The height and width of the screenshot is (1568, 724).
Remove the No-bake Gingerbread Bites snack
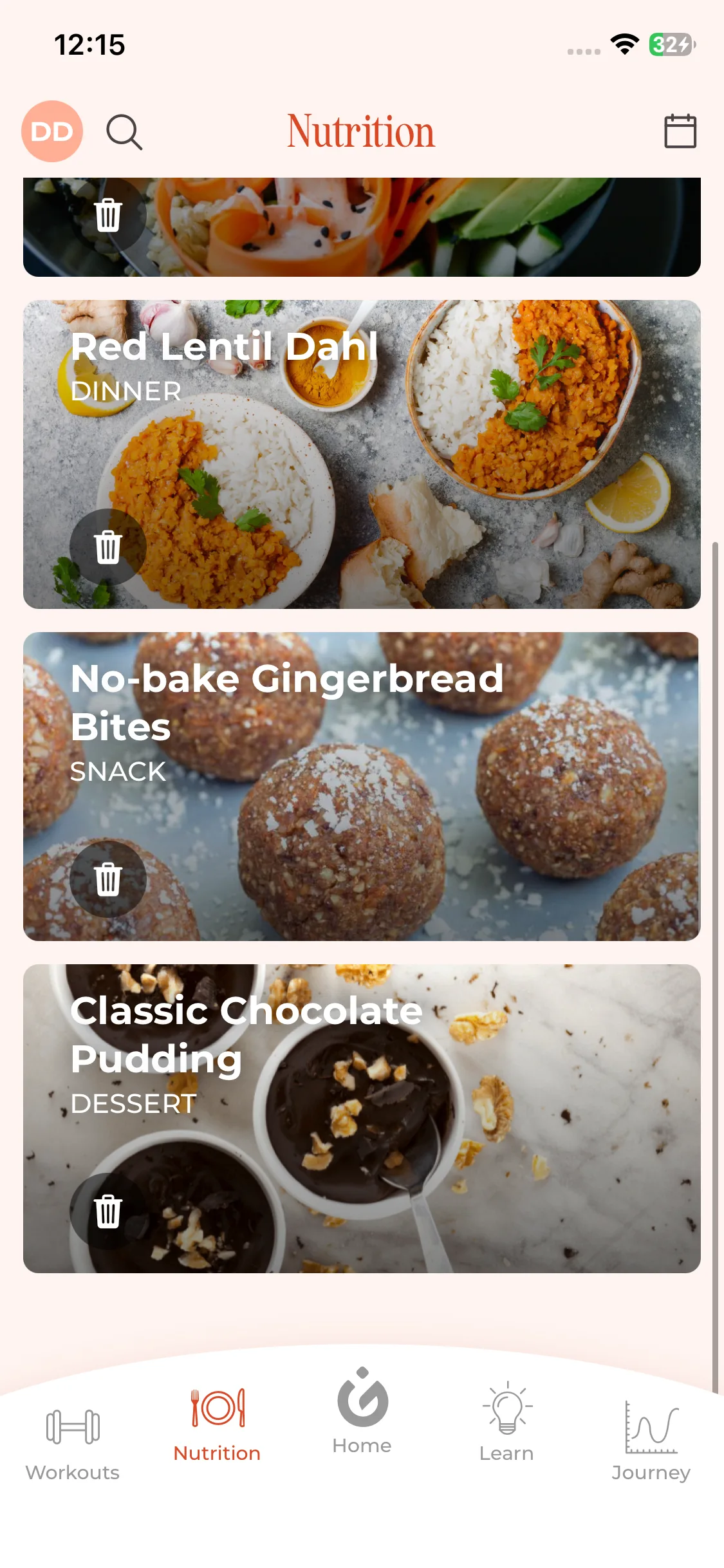[108, 879]
